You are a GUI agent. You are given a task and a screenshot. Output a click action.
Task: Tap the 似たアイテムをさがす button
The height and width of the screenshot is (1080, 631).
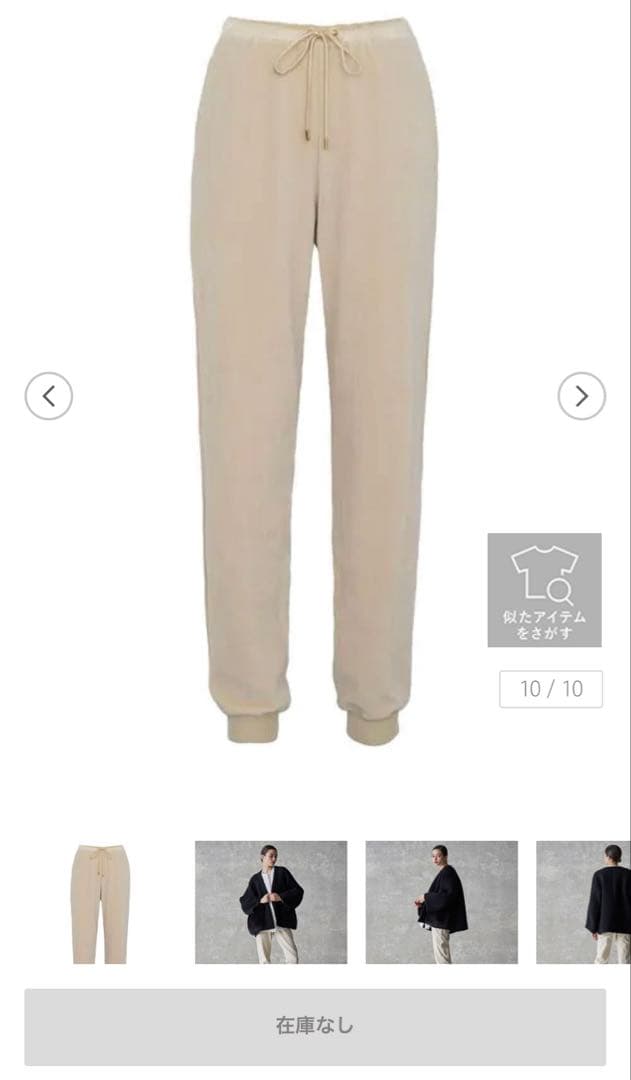click(x=544, y=590)
